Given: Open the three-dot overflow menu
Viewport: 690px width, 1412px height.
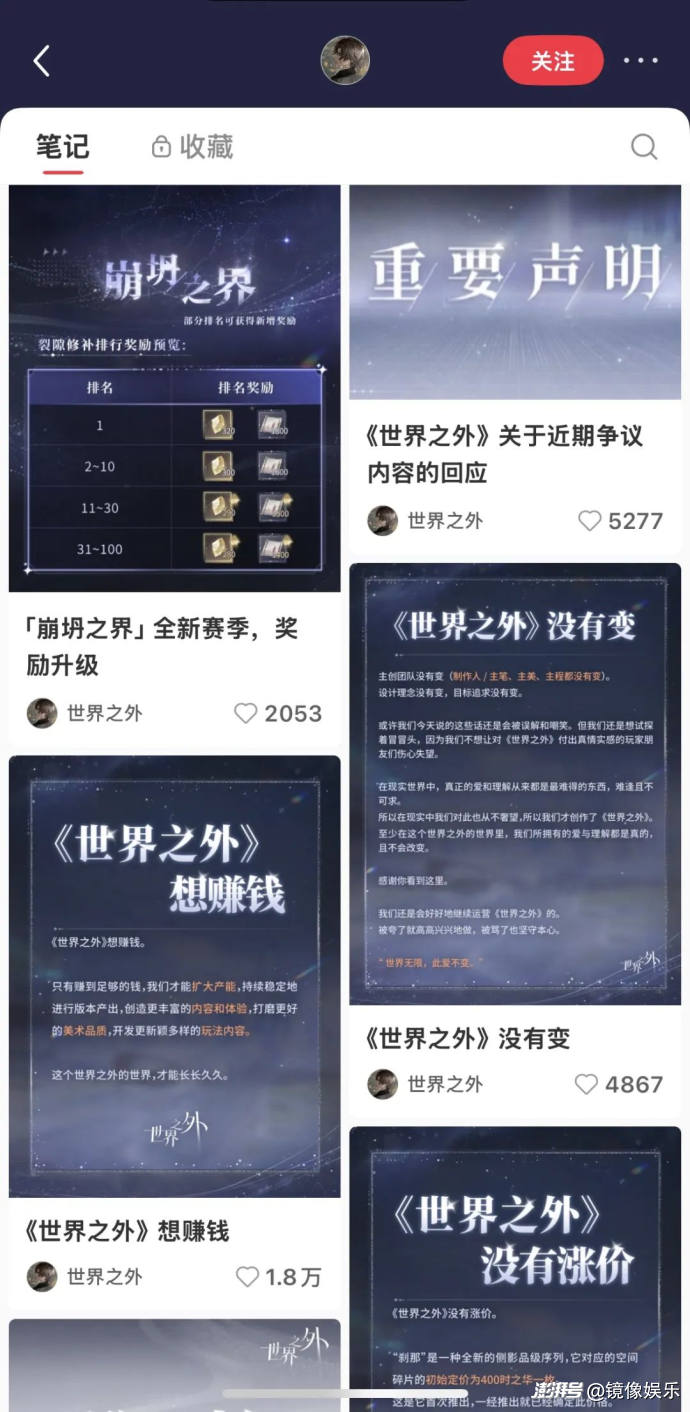Looking at the screenshot, I should [640, 61].
